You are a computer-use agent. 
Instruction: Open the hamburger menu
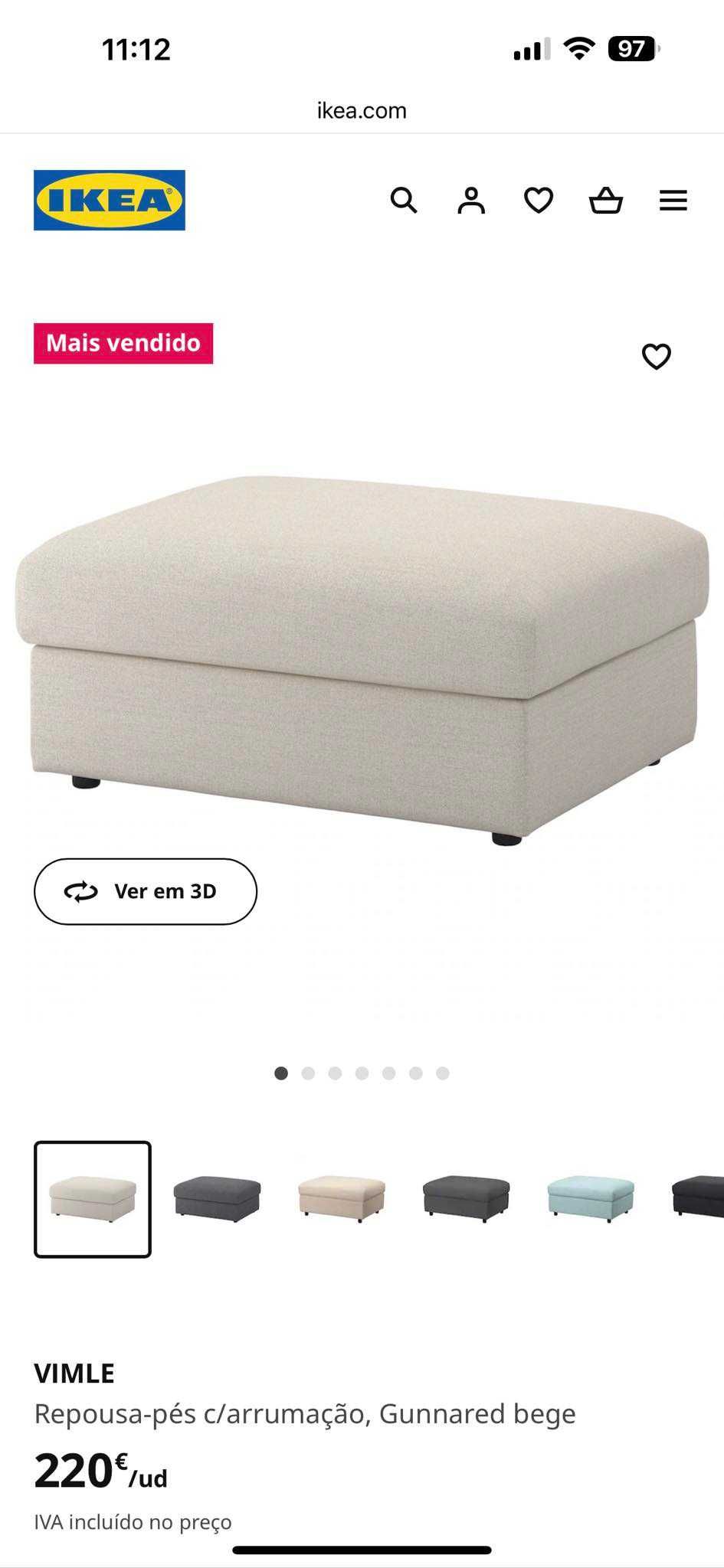[x=673, y=201]
